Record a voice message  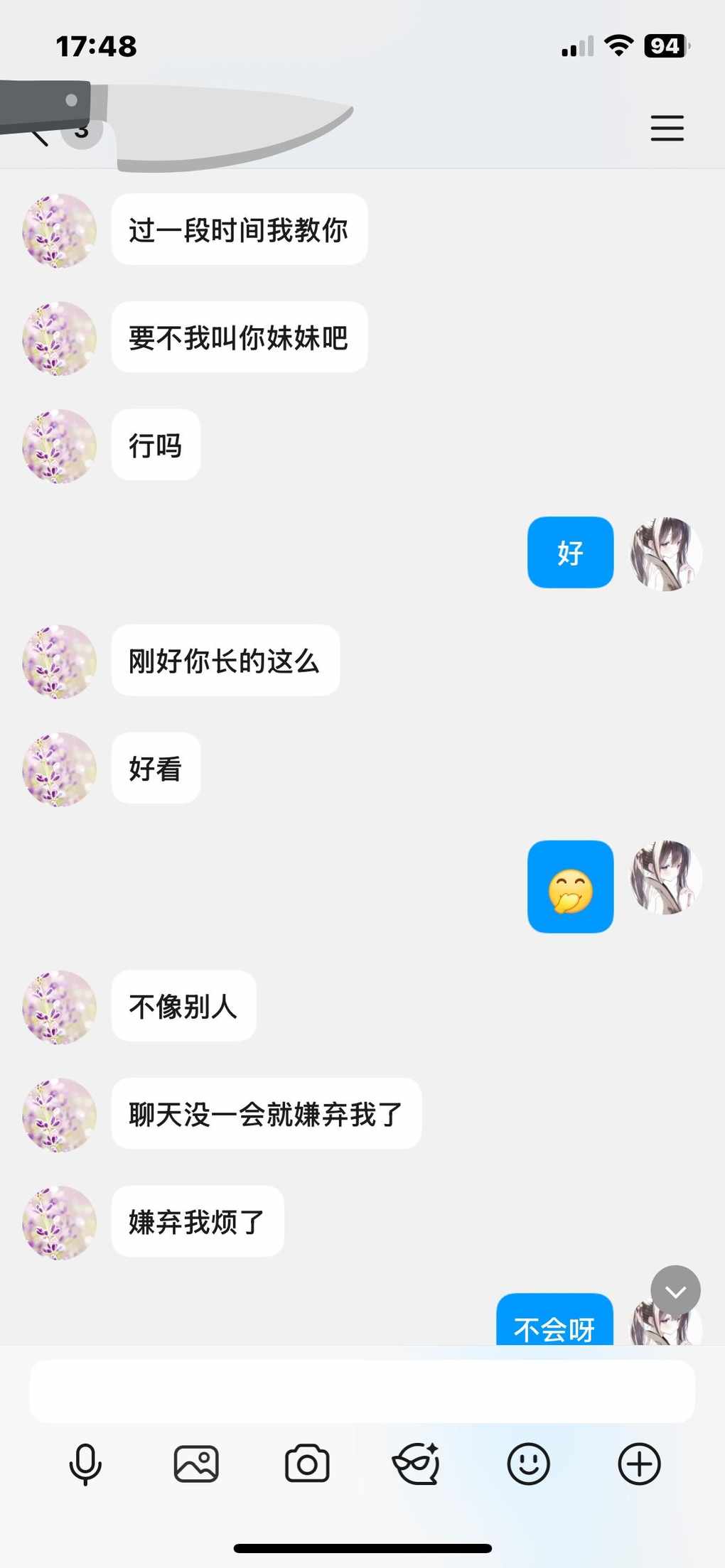85,1464
